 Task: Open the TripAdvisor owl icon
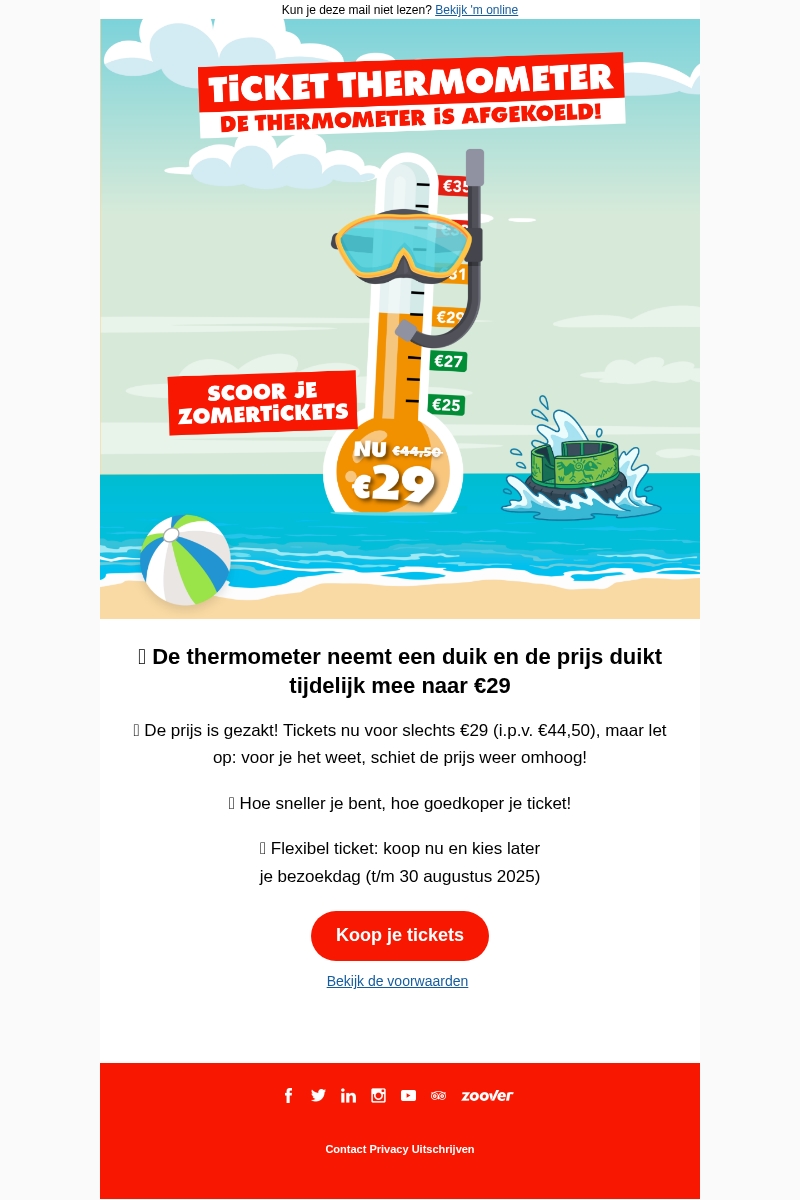(x=438, y=1095)
